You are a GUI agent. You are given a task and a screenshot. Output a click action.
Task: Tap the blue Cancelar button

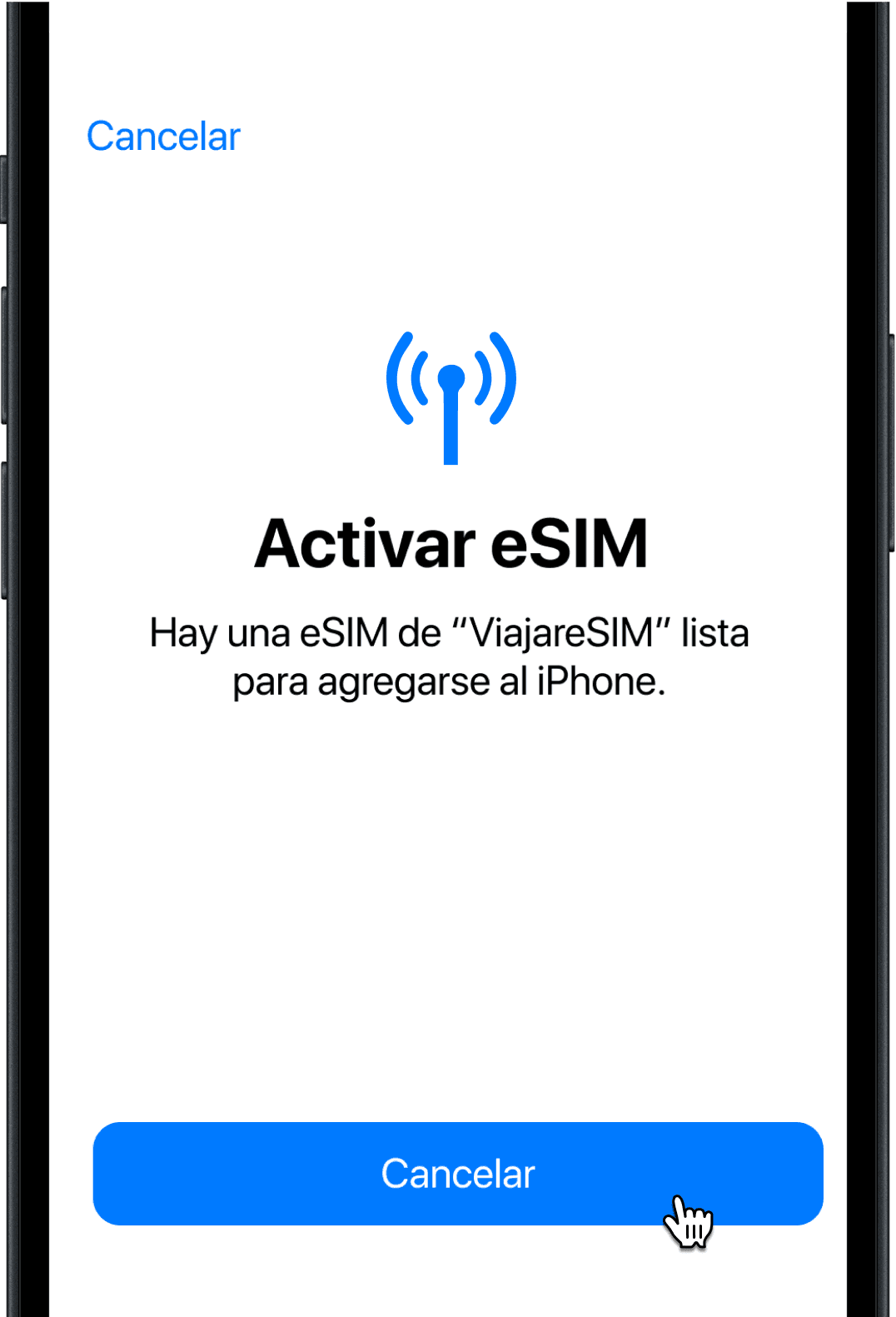[458, 1173]
